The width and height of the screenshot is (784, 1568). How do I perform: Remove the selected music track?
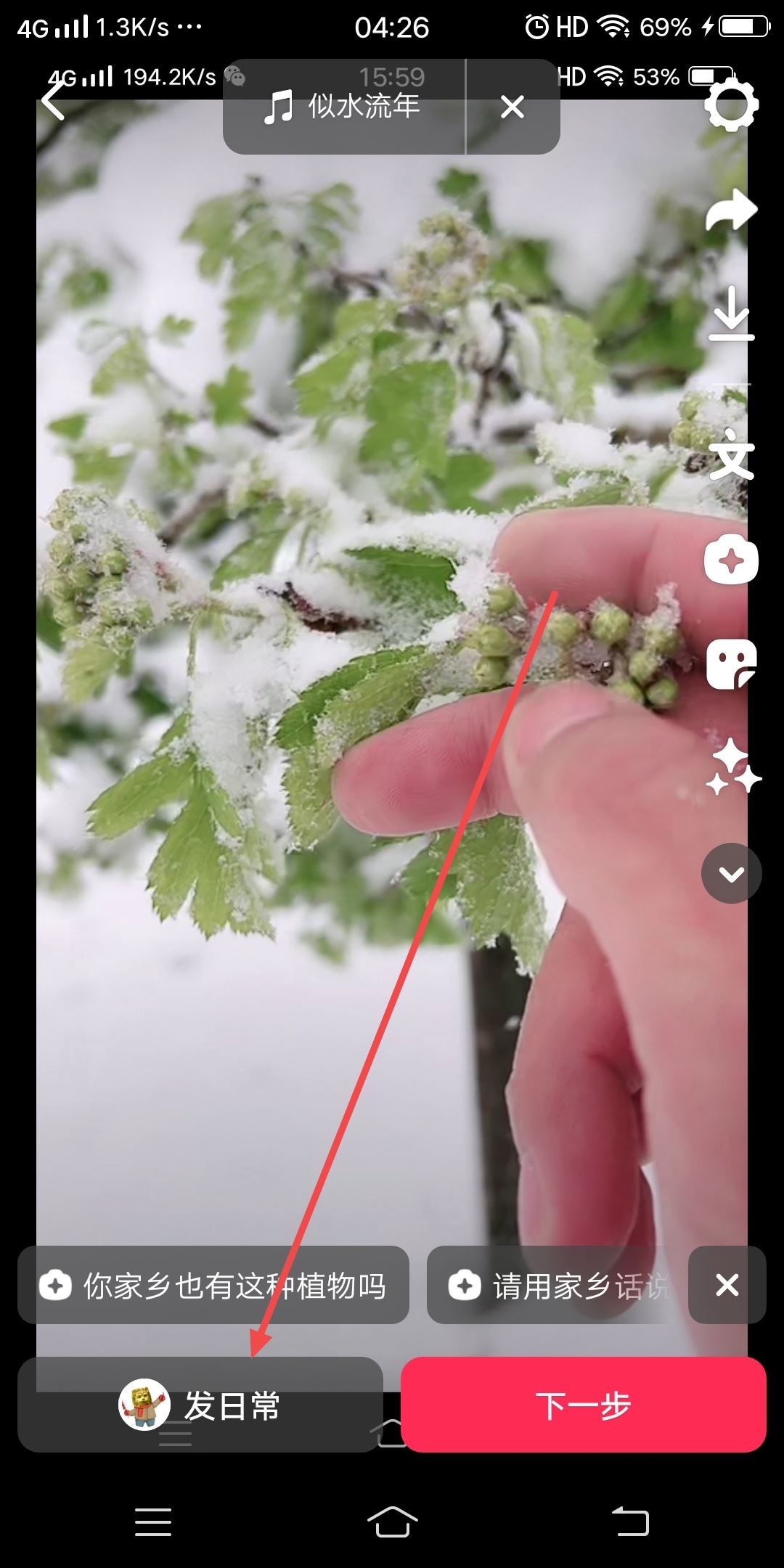click(513, 107)
